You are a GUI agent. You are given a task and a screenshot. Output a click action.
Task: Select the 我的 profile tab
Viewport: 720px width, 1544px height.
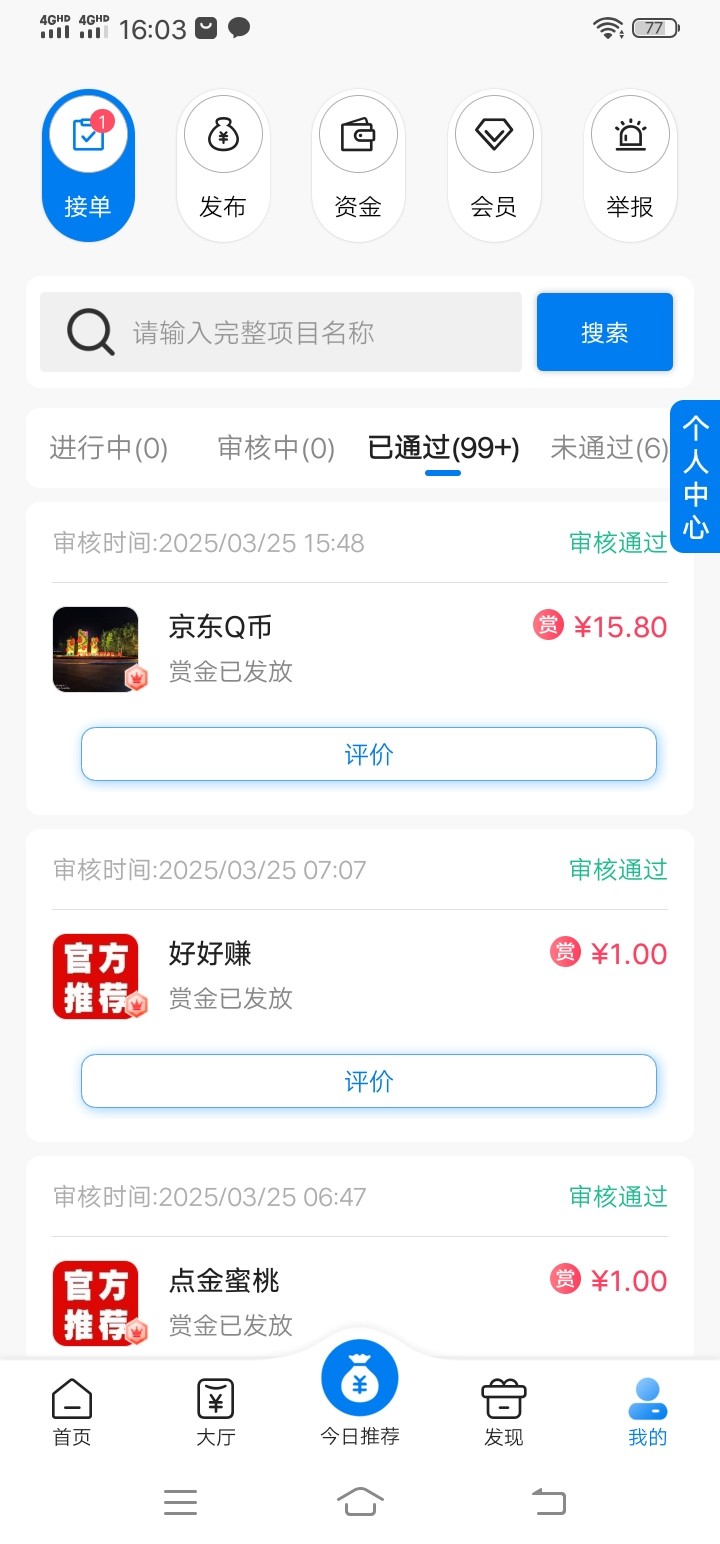click(647, 1412)
